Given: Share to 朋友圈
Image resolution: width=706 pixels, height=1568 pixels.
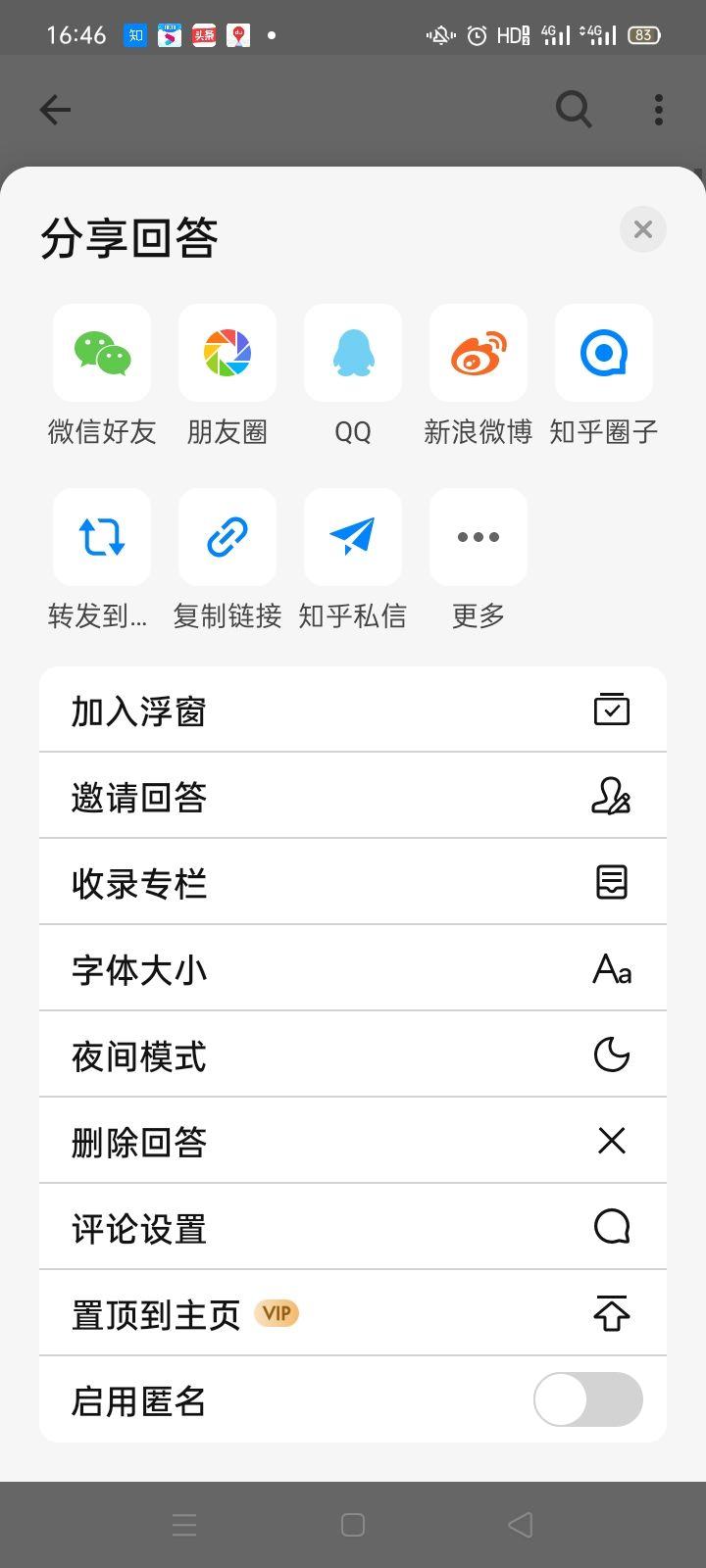Looking at the screenshot, I should point(227,353).
